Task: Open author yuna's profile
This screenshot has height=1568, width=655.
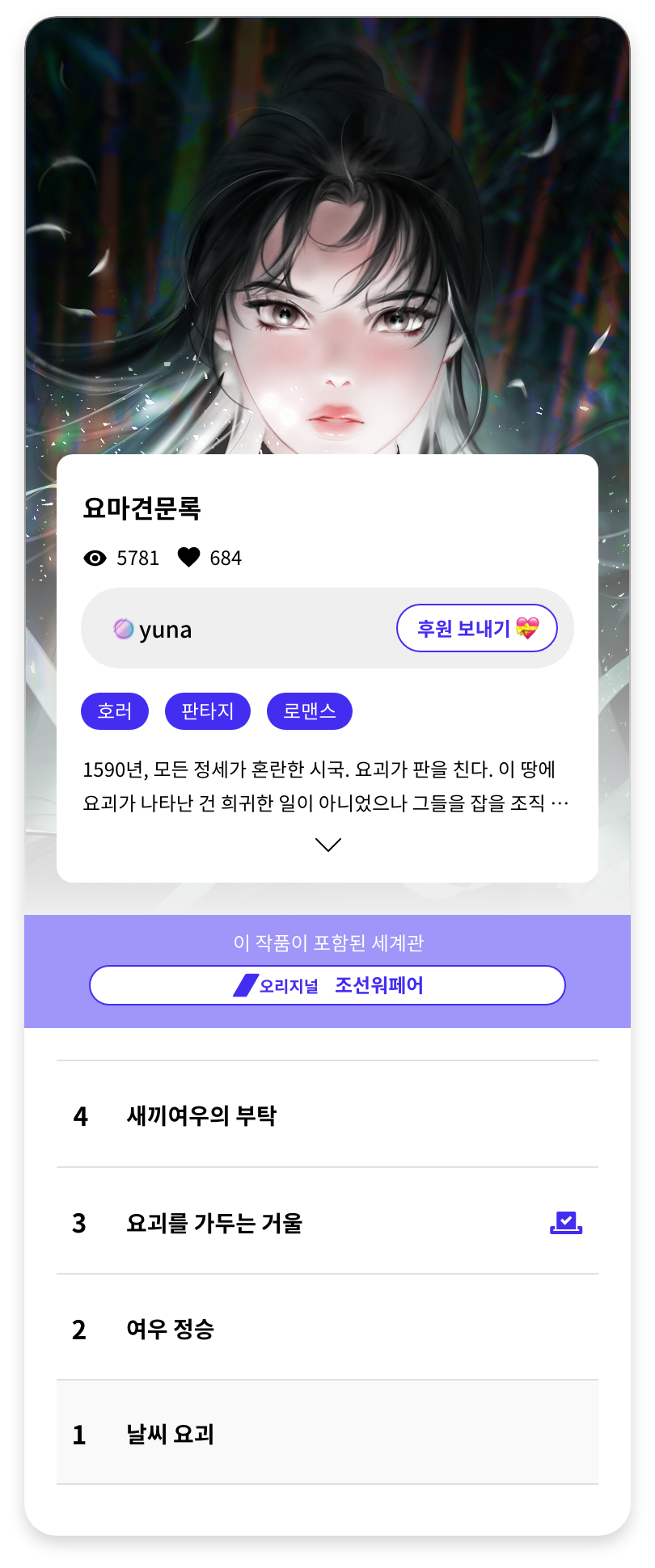Action: (x=154, y=629)
